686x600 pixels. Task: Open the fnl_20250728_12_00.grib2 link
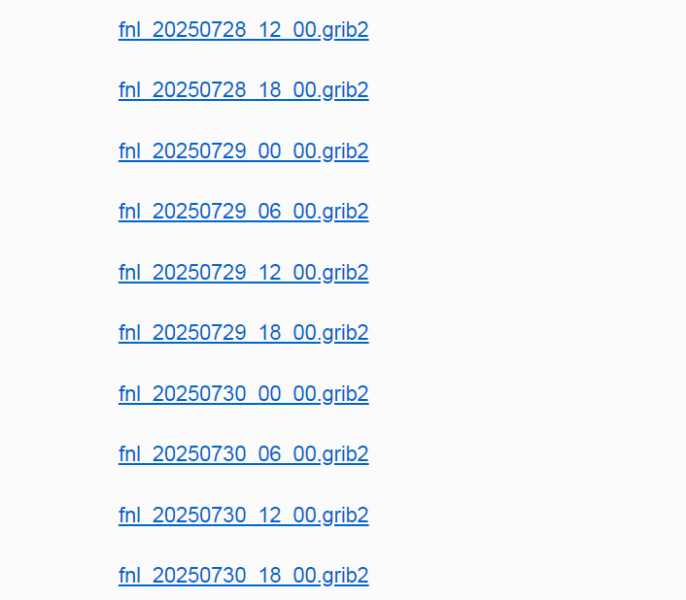click(243, 30)
